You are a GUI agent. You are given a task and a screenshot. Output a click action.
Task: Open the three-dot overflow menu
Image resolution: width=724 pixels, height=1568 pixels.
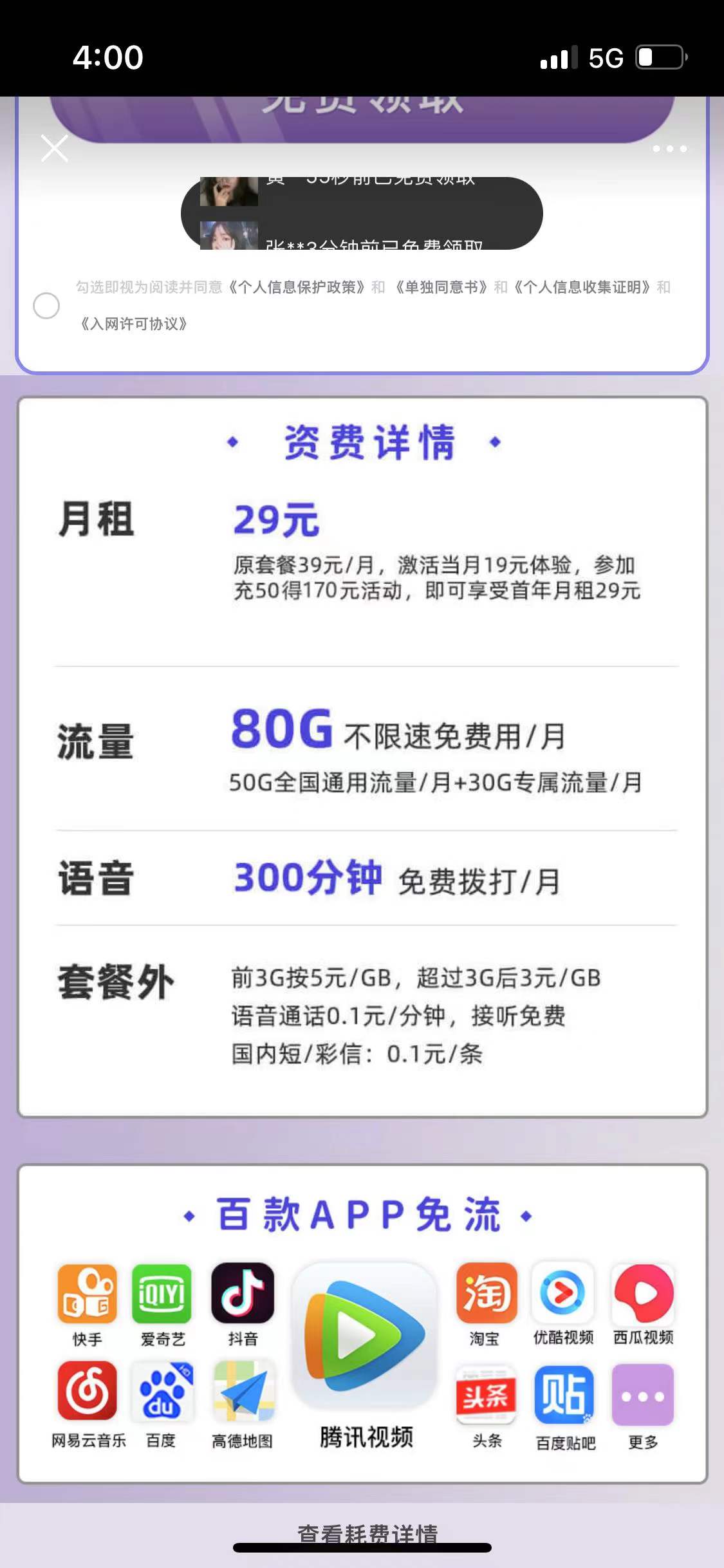tap(669, 149)
